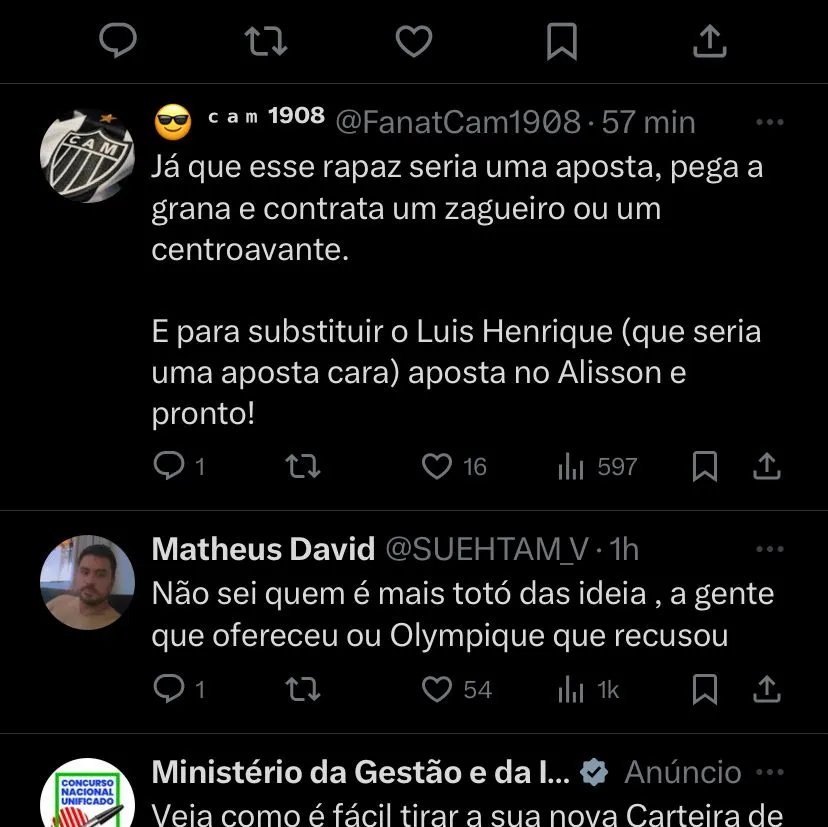Open Matheus David's profile picture
Viewport: 828px width, 827px height.
click(x=87, y=582)
